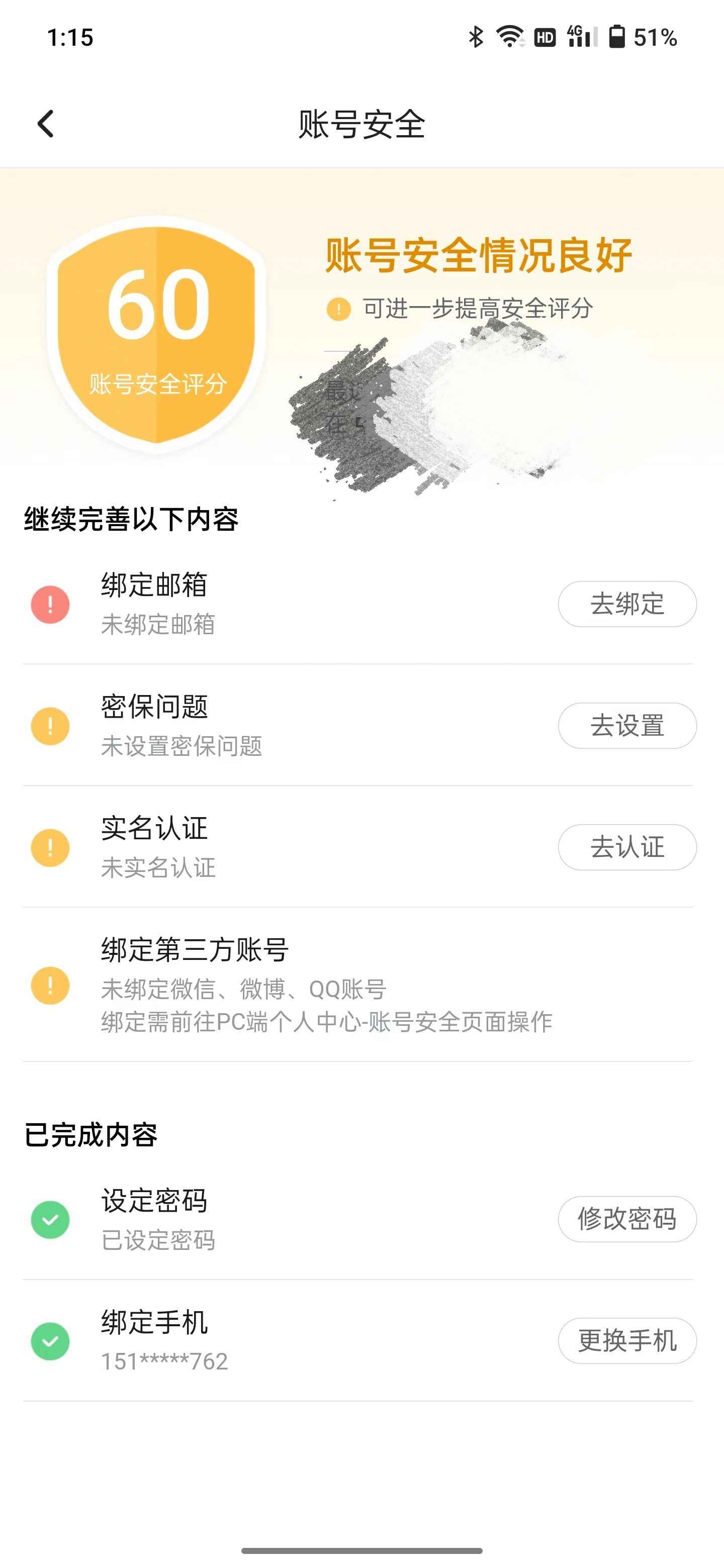Tap 修改密码 to change password
The height and width of the screenshot is (1568, 724).
coord(626,1219)
